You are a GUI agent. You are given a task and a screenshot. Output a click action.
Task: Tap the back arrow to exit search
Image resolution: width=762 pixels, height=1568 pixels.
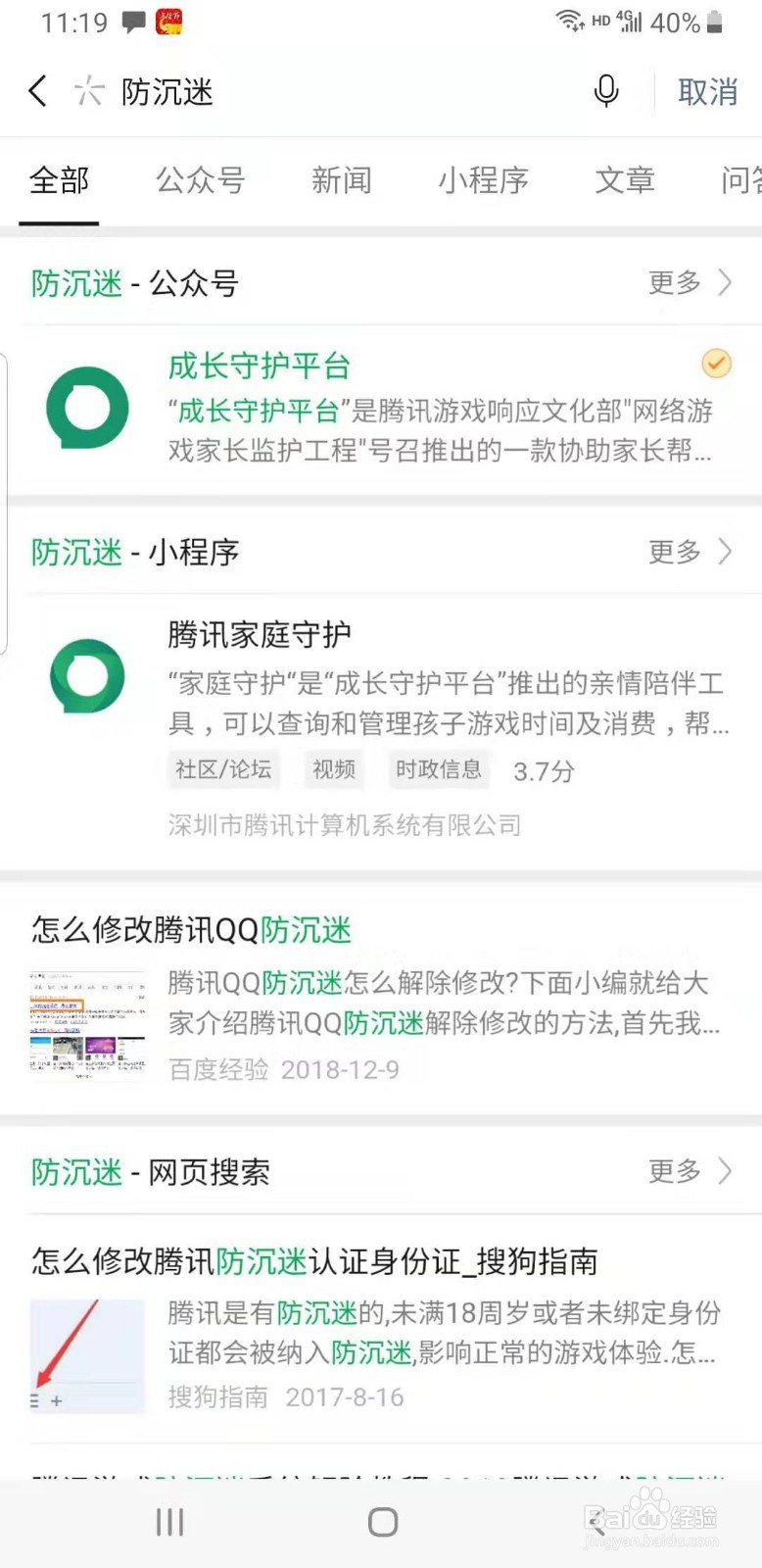tap(37, 91)
